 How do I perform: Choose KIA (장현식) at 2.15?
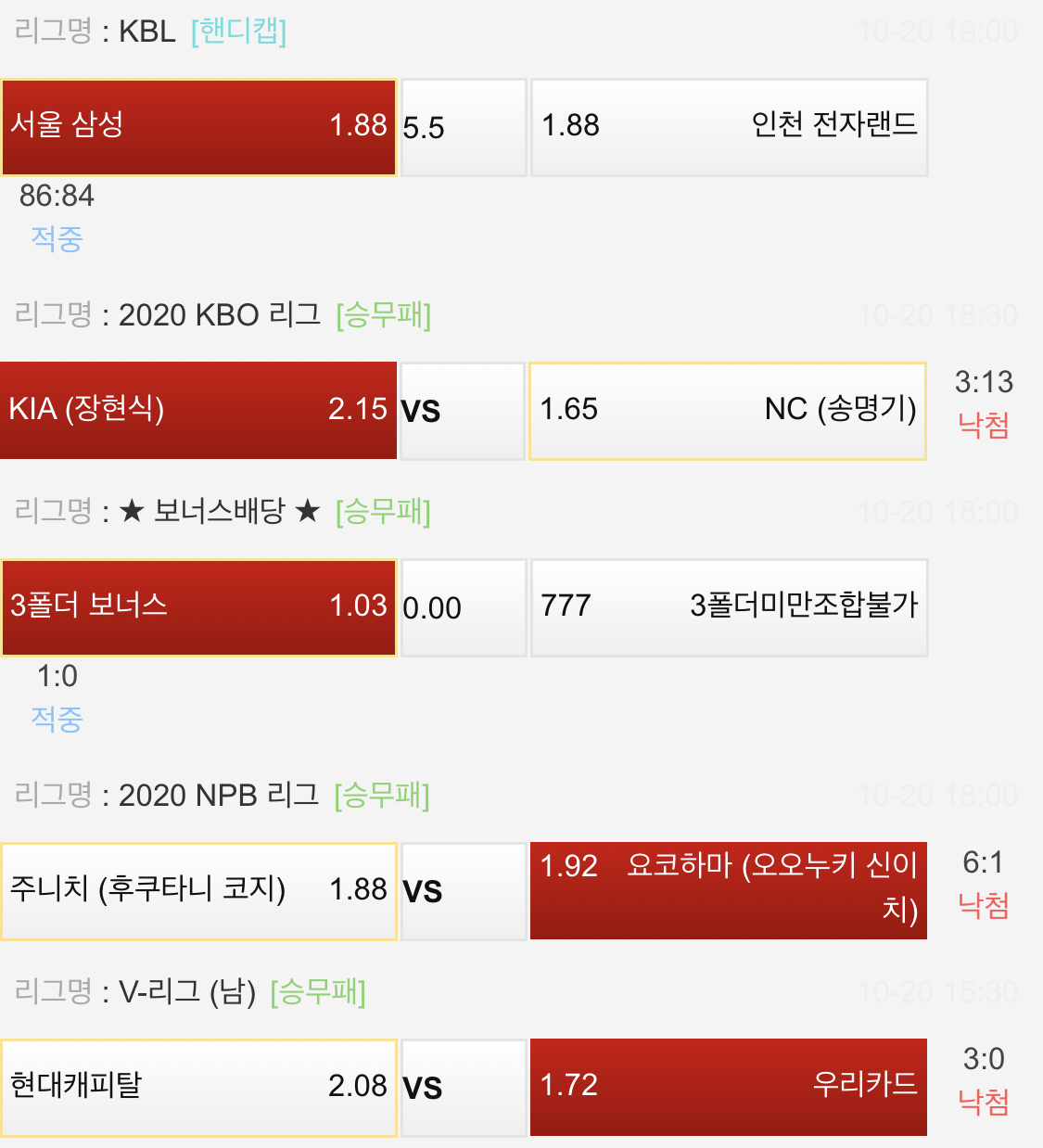coord(198,410)
